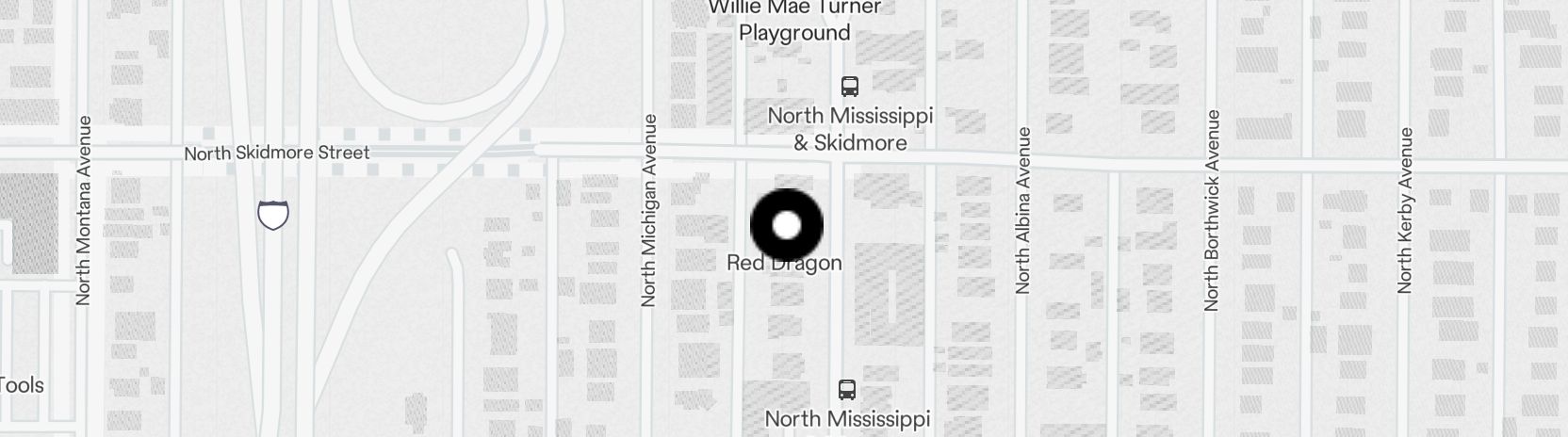The width and height of the screenshot is (1568, 437).
Task: Open the bottom North Mississippi bus stop
Action: [x=847, y=390]
